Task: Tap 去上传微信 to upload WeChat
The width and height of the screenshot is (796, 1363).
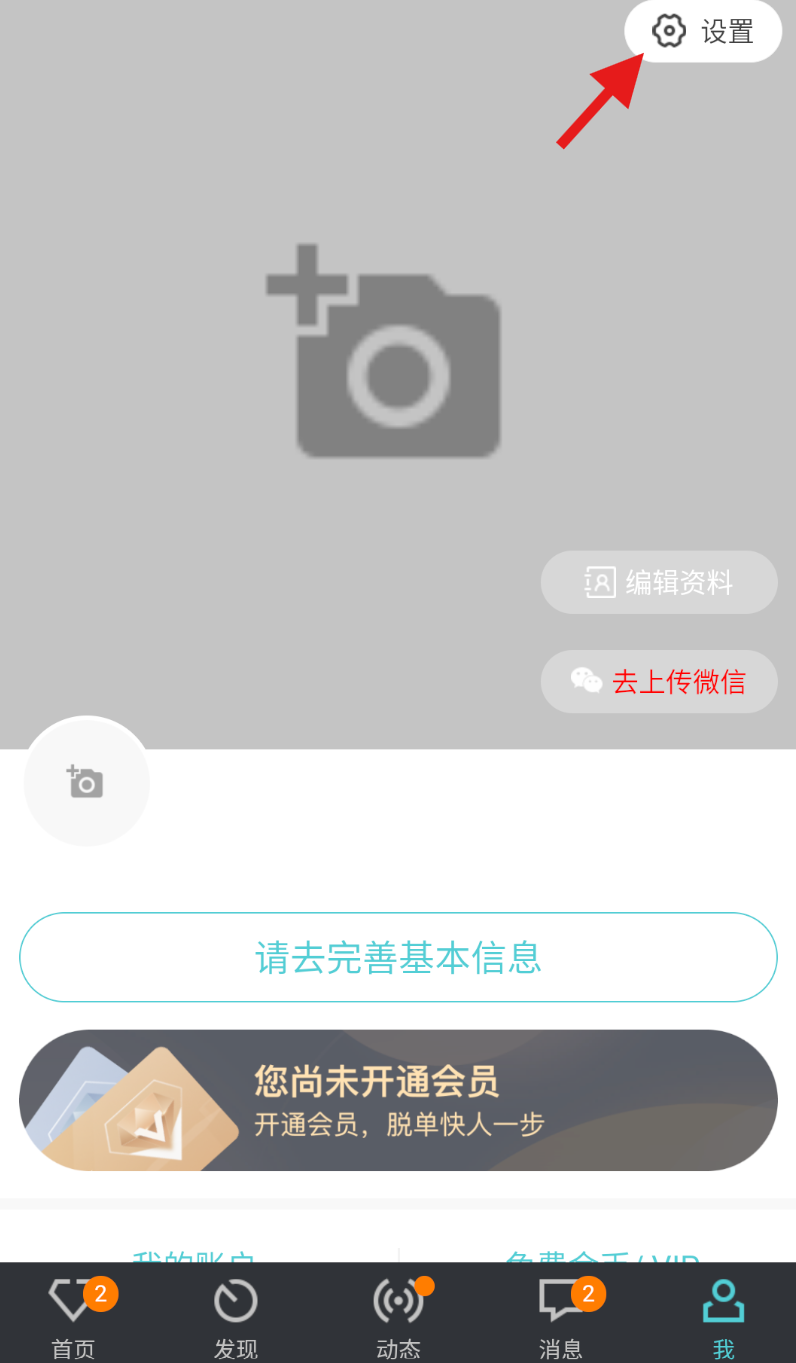Action: pos(659,681)
